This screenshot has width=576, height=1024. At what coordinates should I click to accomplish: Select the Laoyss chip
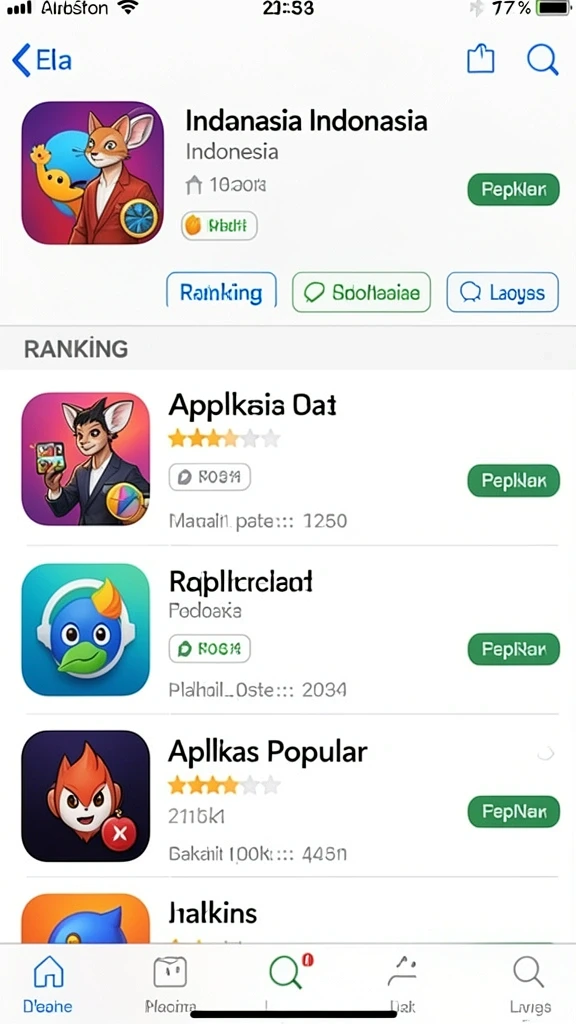502,292
